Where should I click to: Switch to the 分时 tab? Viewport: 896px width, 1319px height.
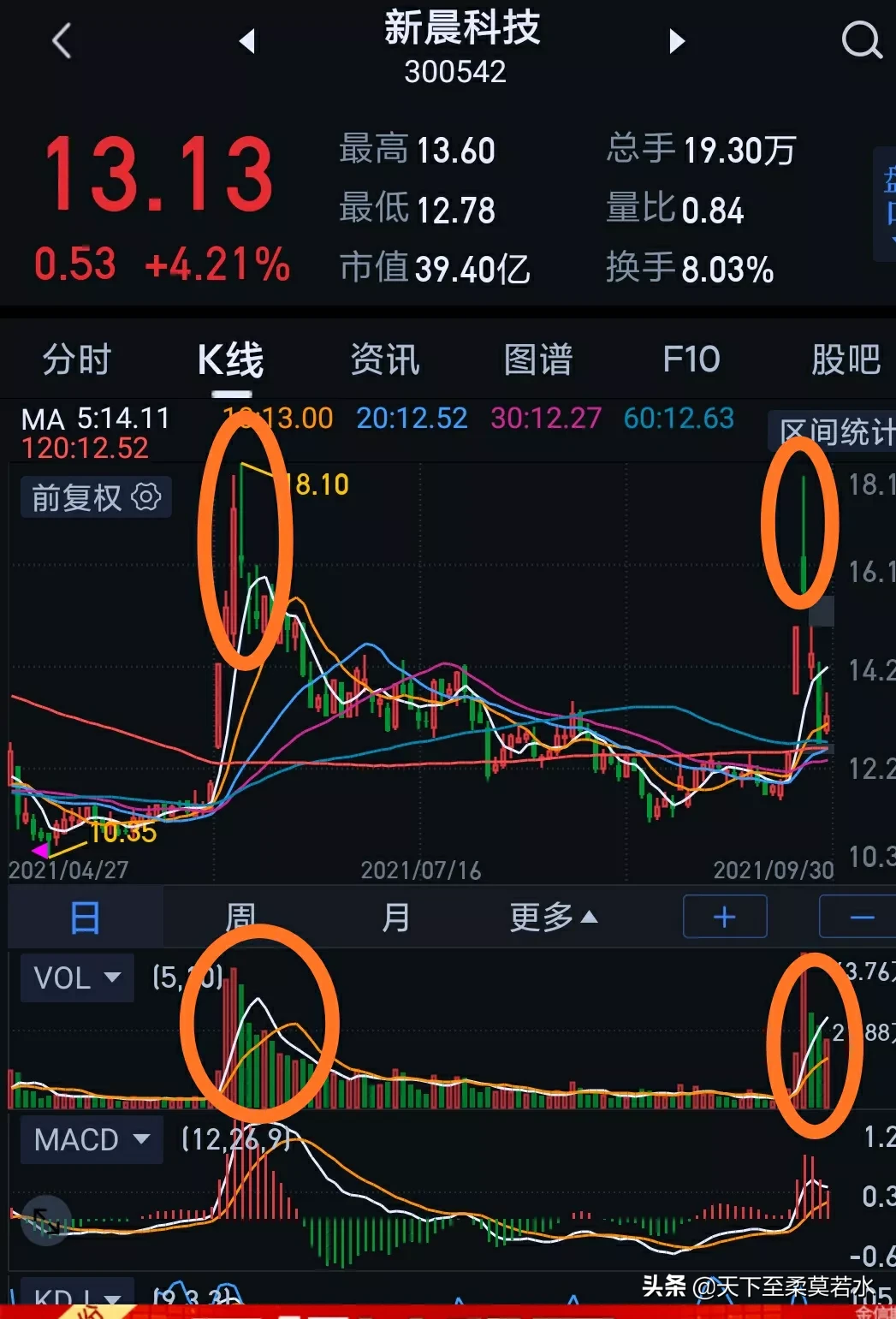click(x=77, y=359)
